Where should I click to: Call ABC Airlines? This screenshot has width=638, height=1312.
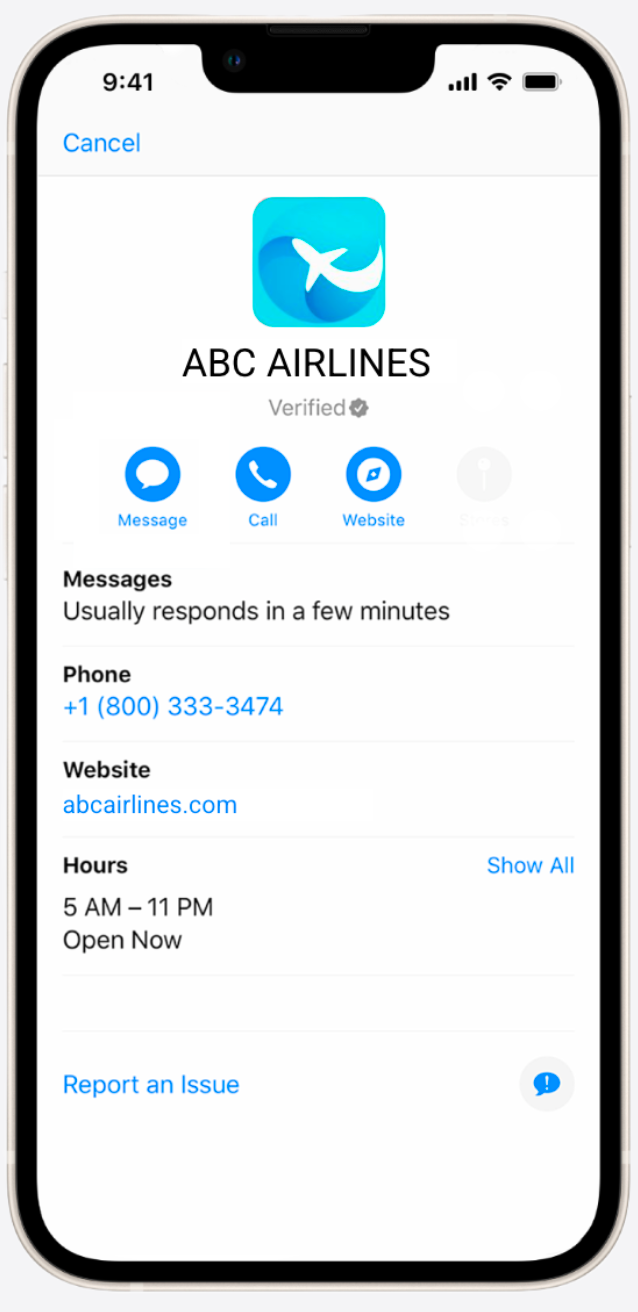coord(263,475)
